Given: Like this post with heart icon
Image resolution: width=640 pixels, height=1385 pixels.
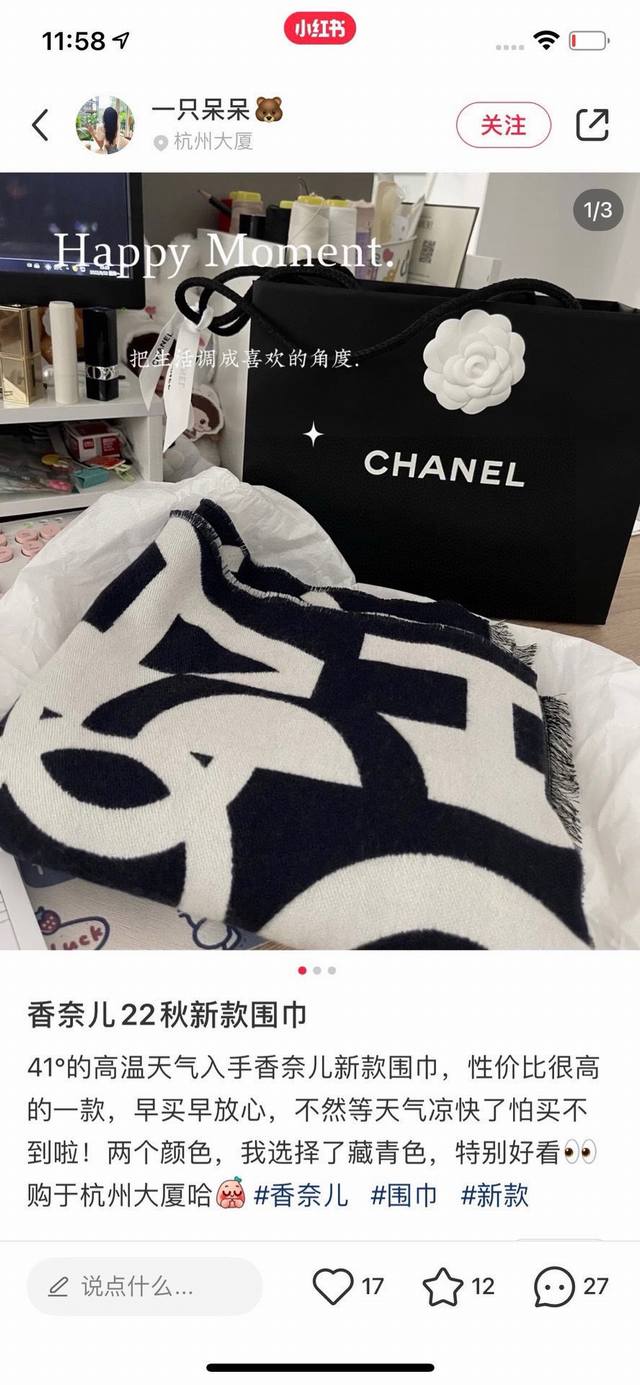Looking at the screenshot, I should [x=333, y=1286].
